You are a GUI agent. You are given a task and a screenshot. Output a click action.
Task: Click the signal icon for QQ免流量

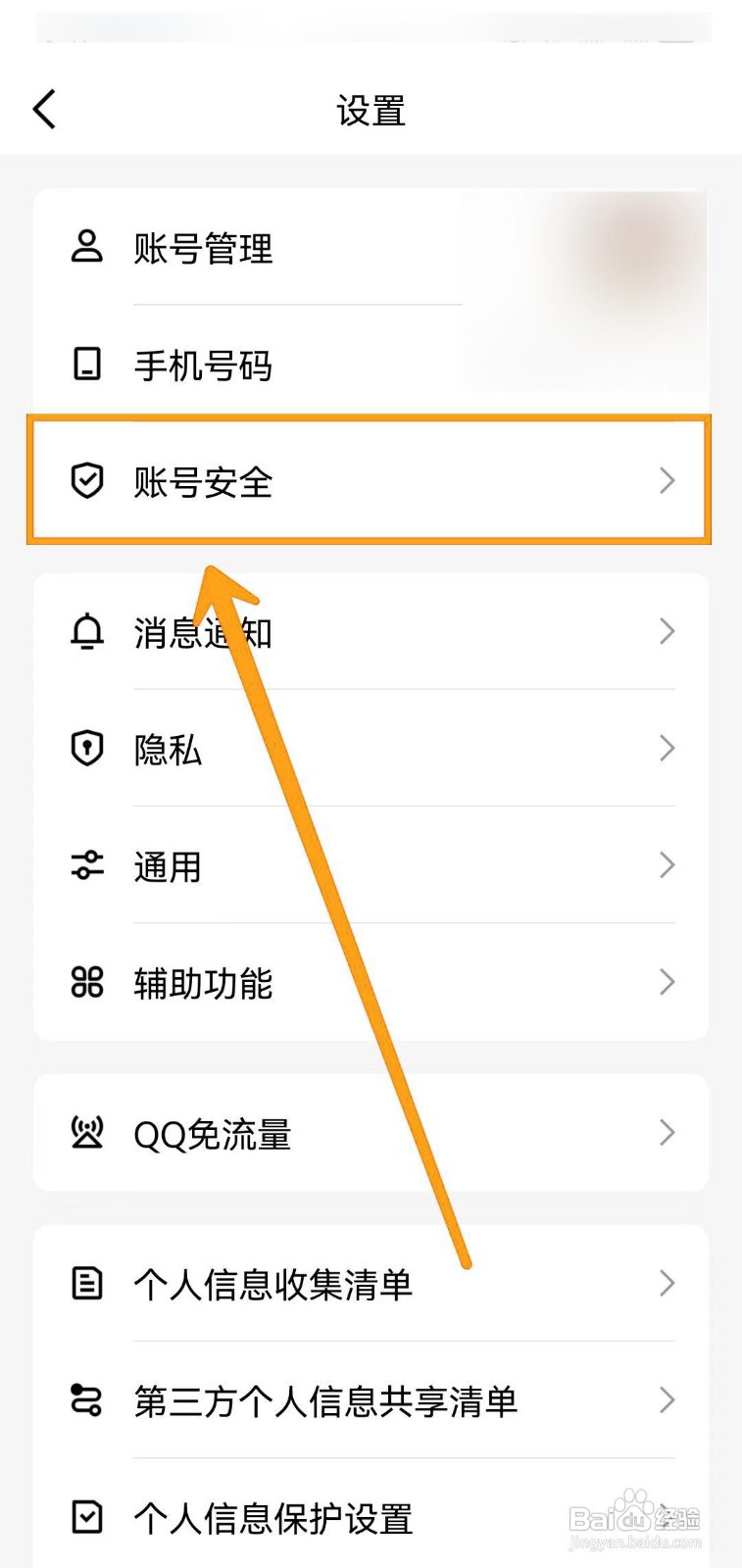pyautogui.click(x=87, y=1132)
